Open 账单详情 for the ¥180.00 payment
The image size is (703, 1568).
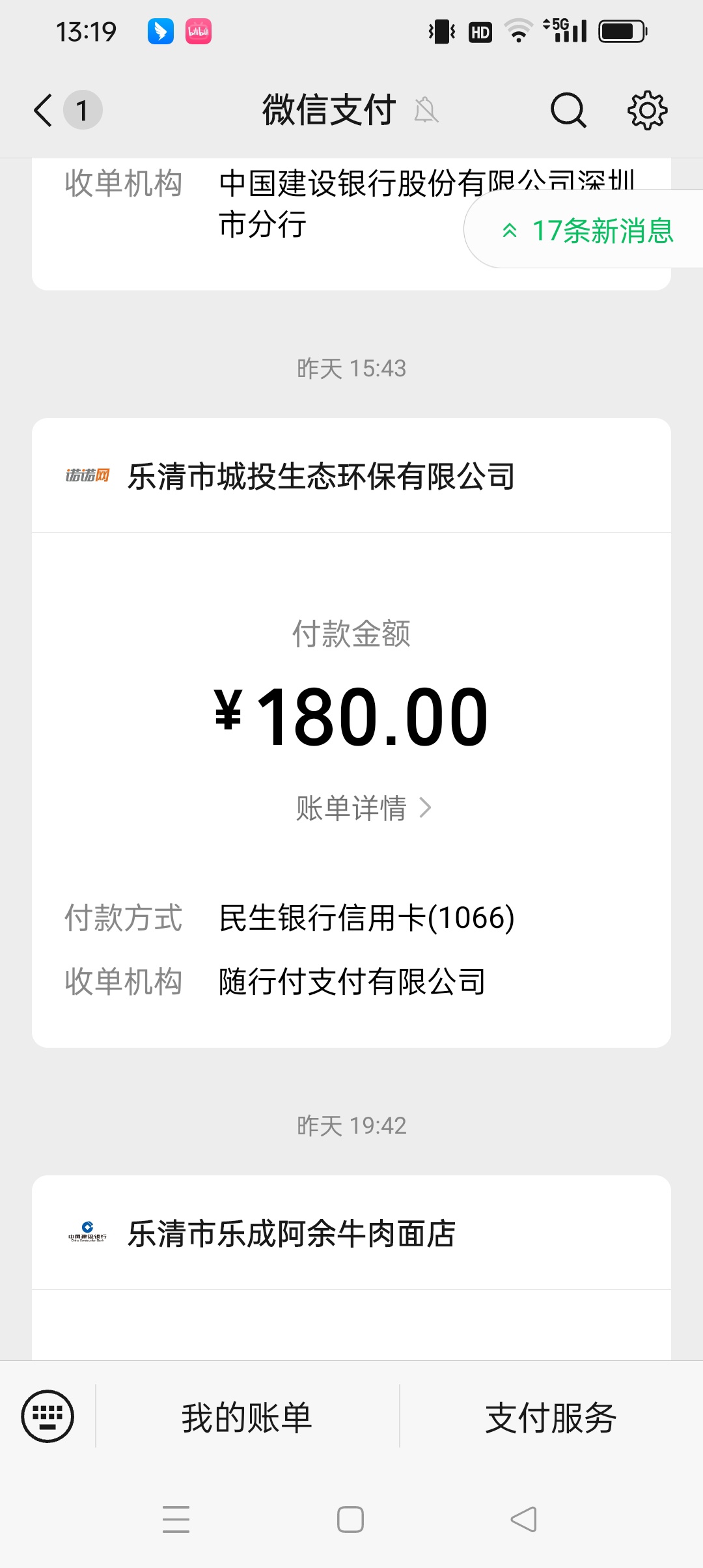363,808
